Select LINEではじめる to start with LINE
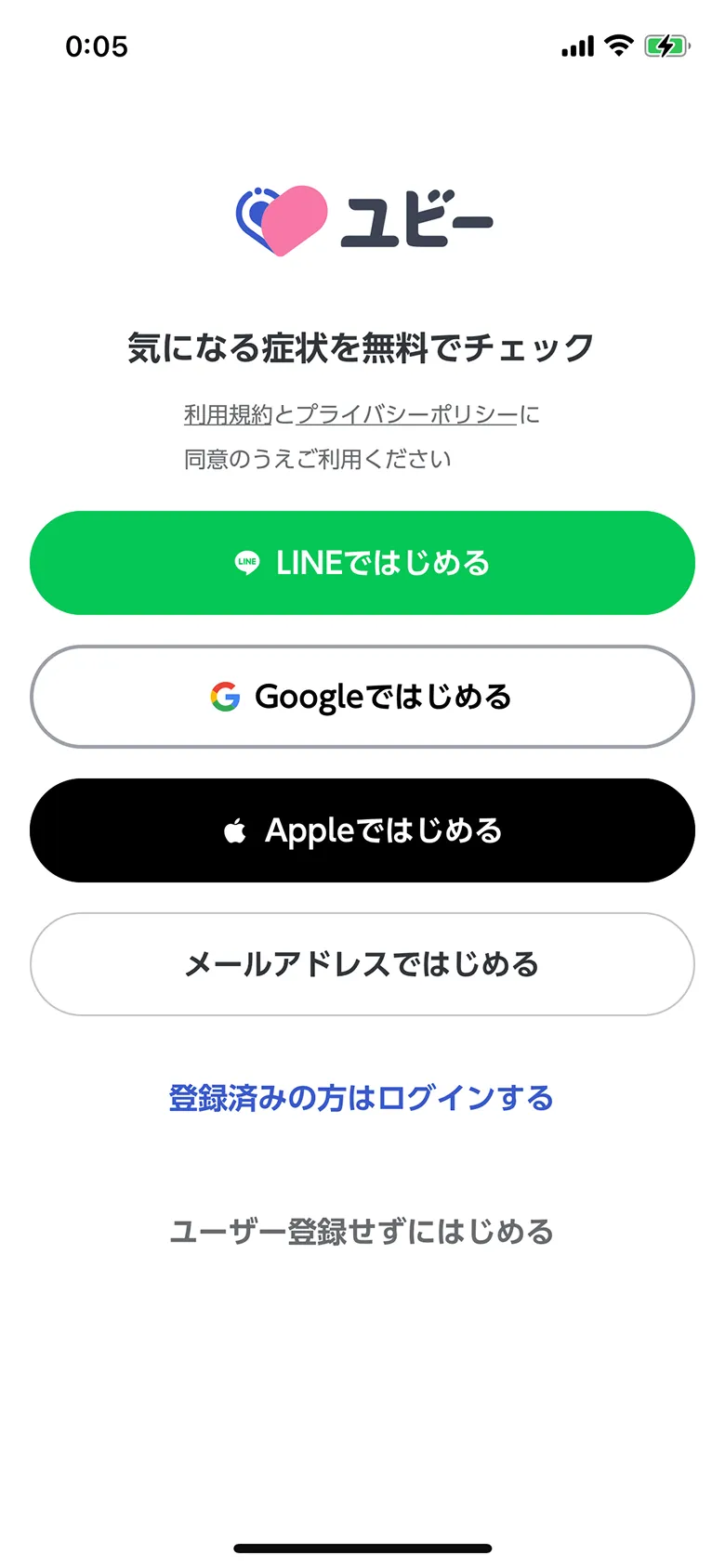 362,563
